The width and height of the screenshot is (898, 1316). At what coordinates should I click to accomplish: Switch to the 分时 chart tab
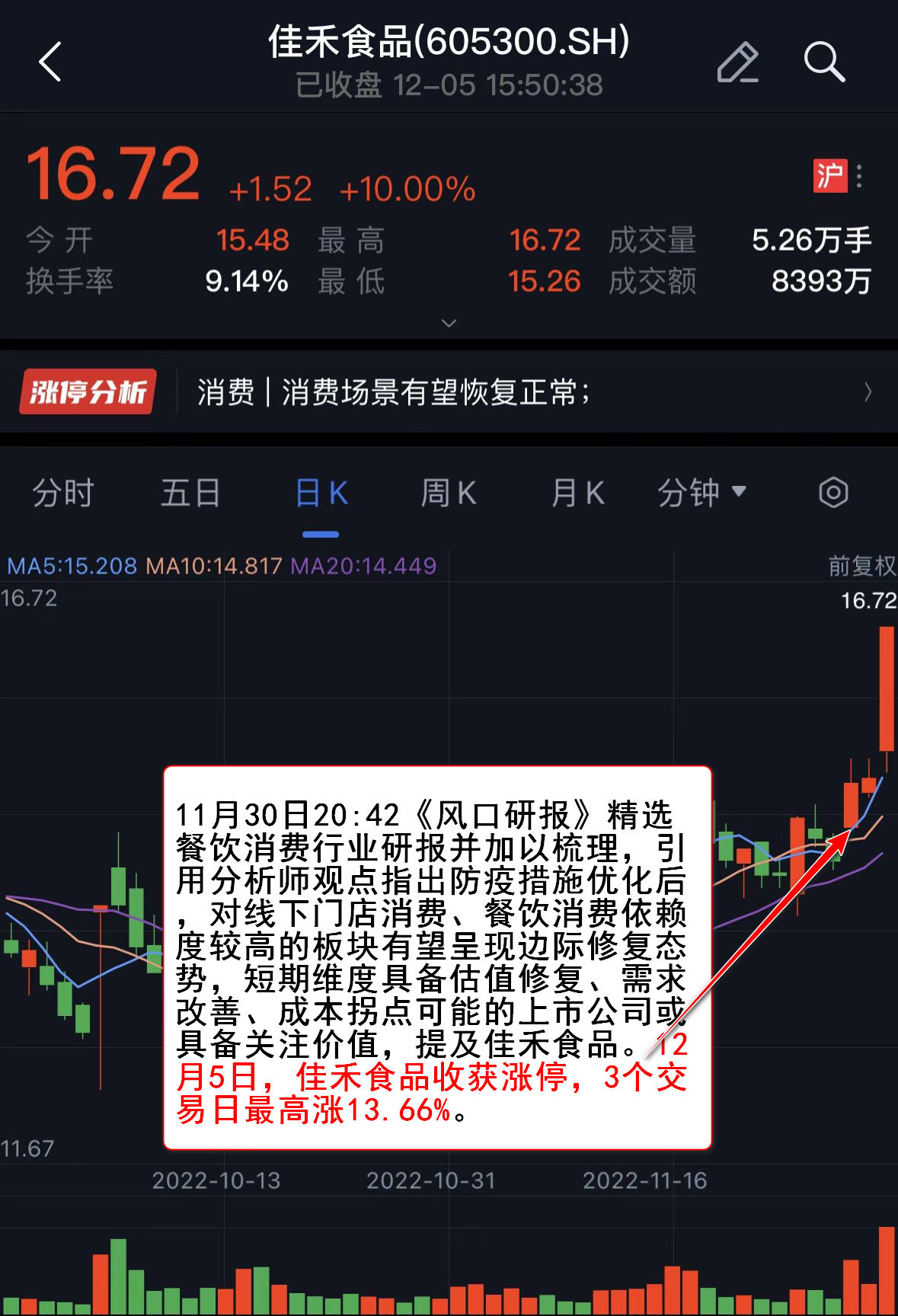tap(62, 493)
